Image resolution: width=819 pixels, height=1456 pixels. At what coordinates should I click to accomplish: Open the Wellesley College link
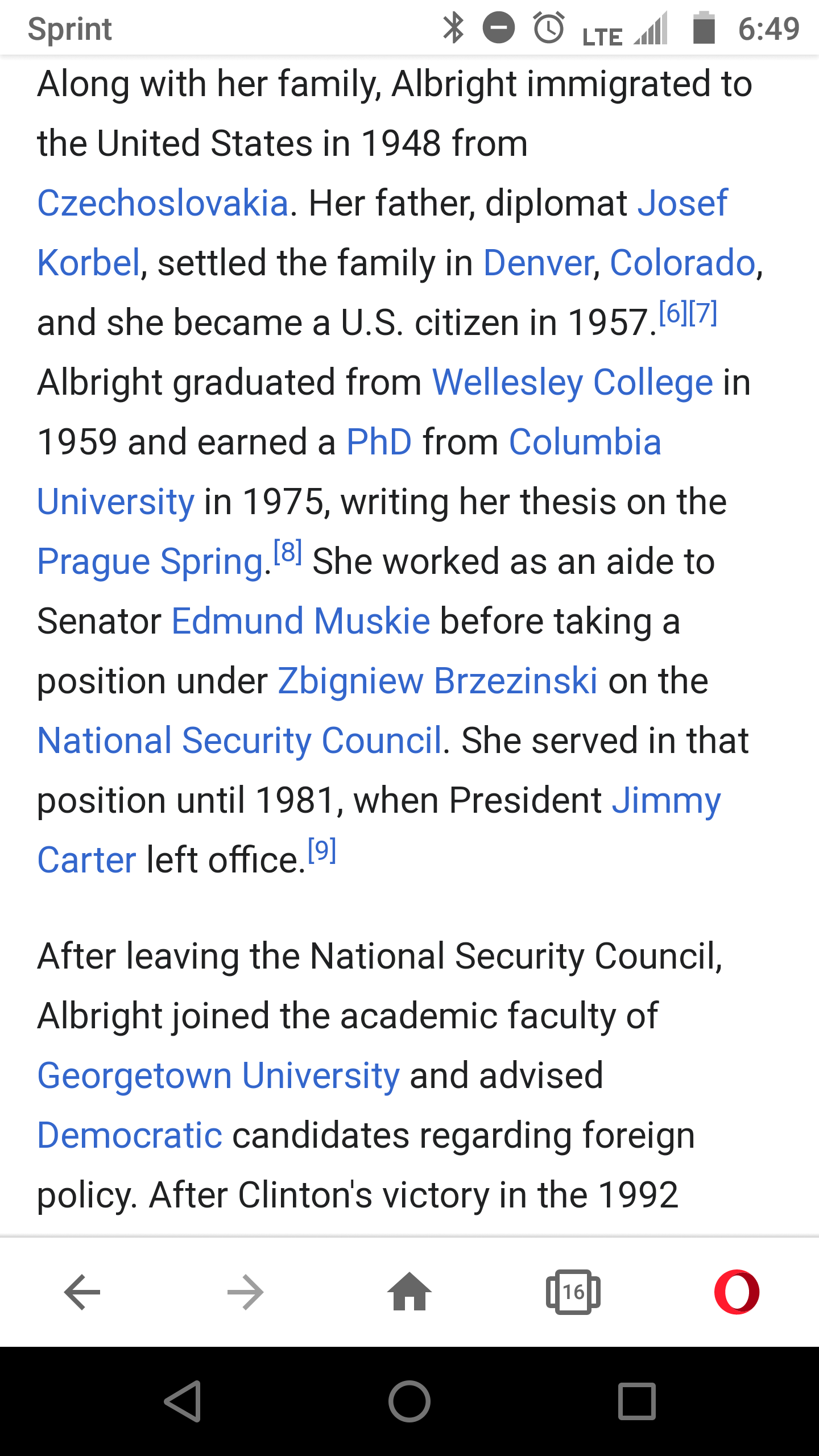coord(572,382)
